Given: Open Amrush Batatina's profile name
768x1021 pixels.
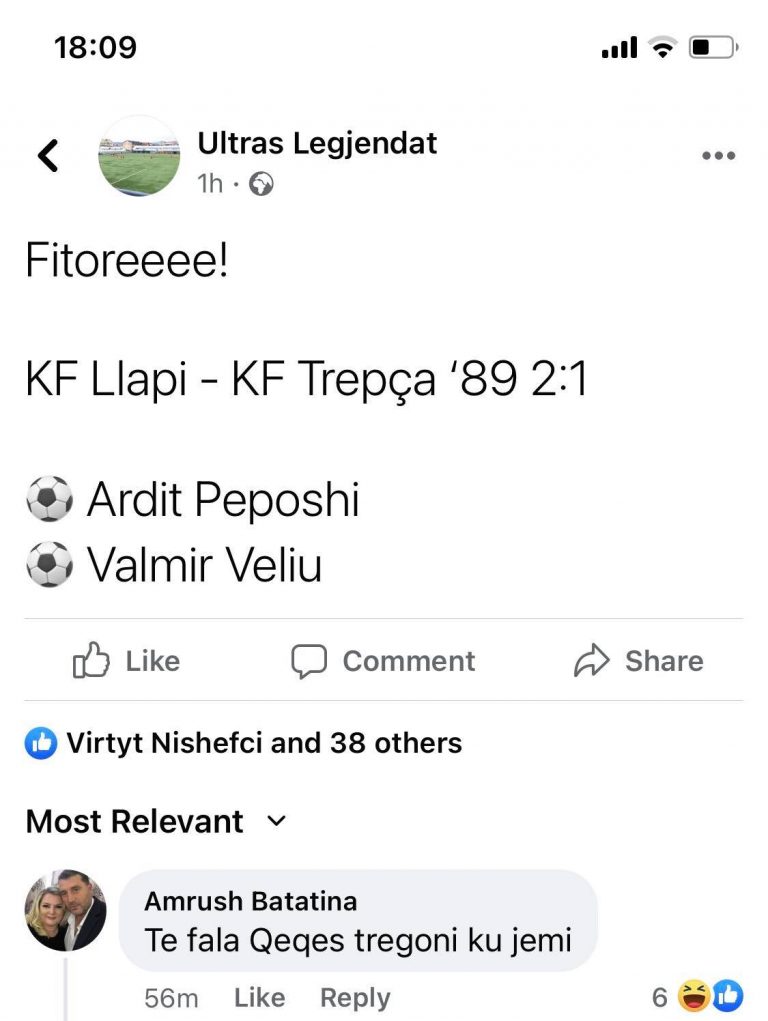Looking at the screenshot, I should [x=250, y=901].
